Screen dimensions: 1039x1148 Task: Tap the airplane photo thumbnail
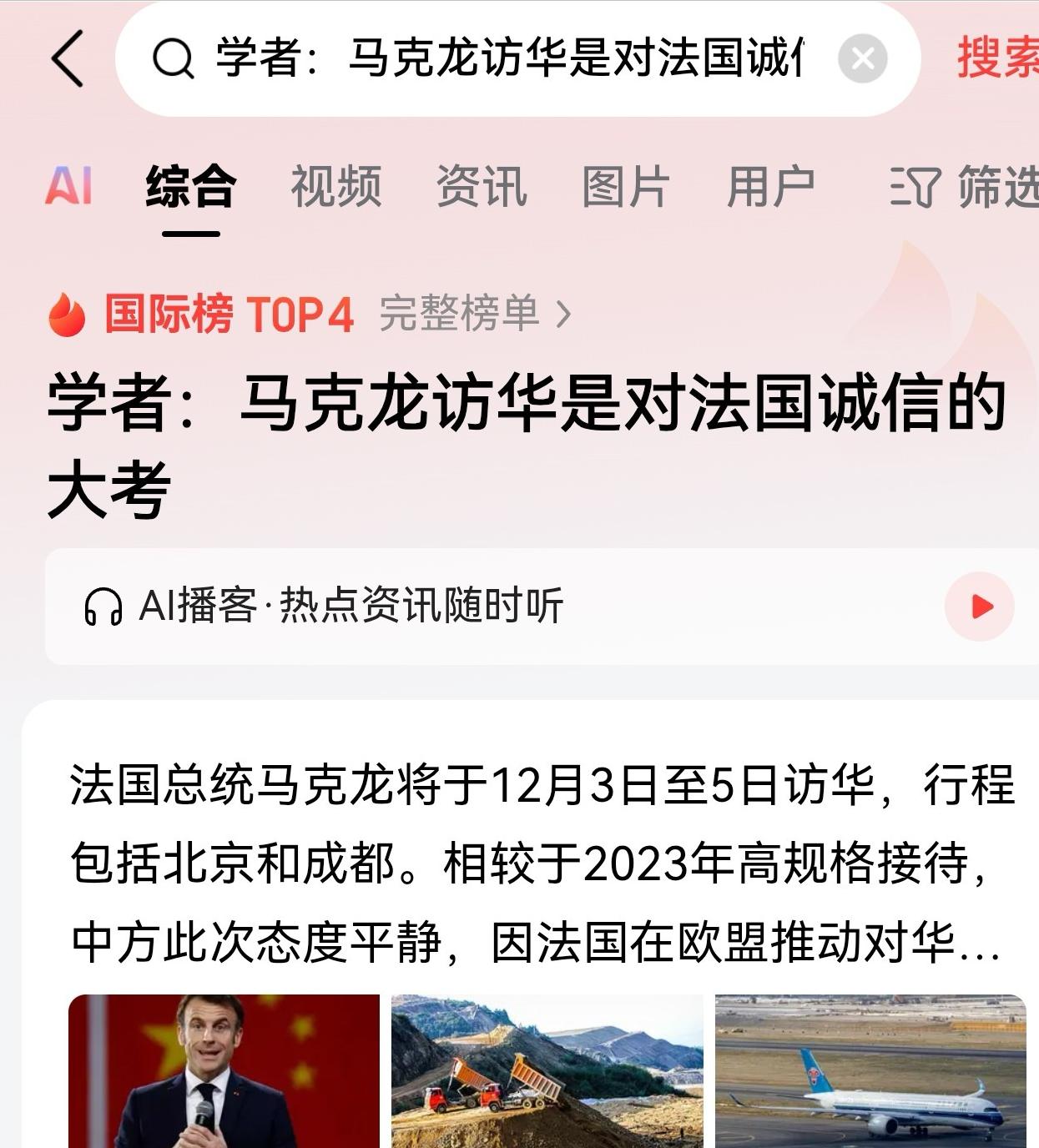(871, 1070)
